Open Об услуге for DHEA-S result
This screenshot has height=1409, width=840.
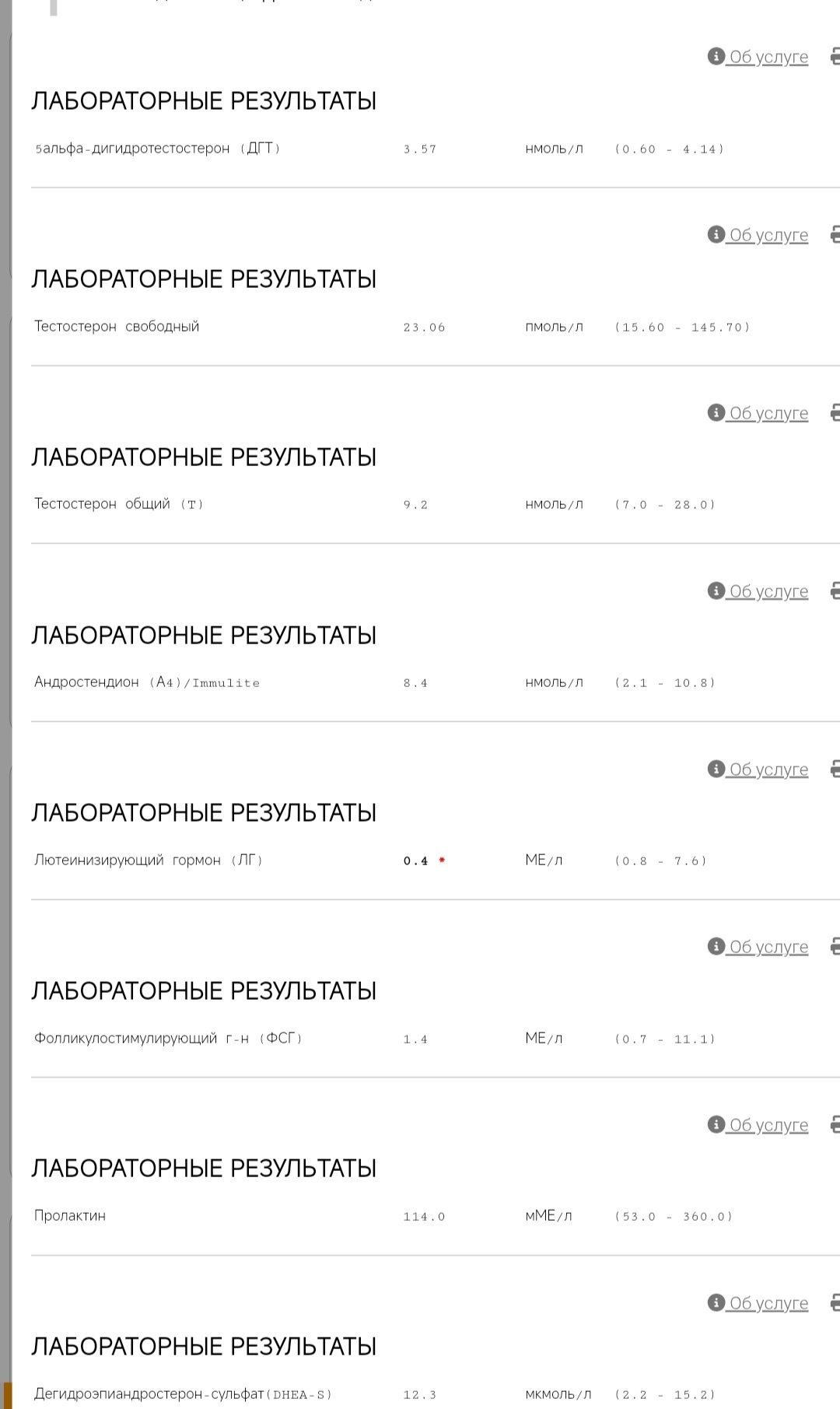[768, 1303]
